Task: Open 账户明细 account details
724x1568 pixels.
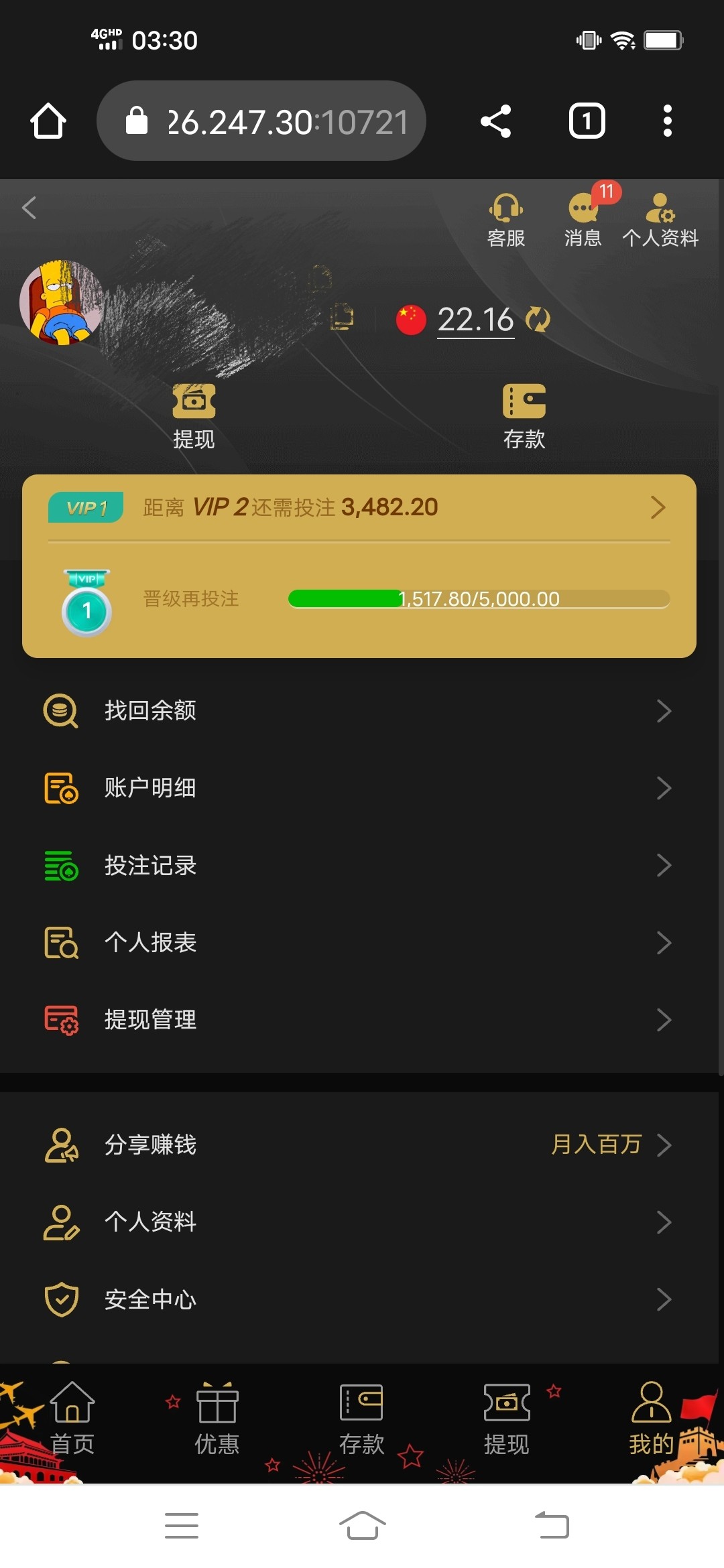Action: click(359, 788)
